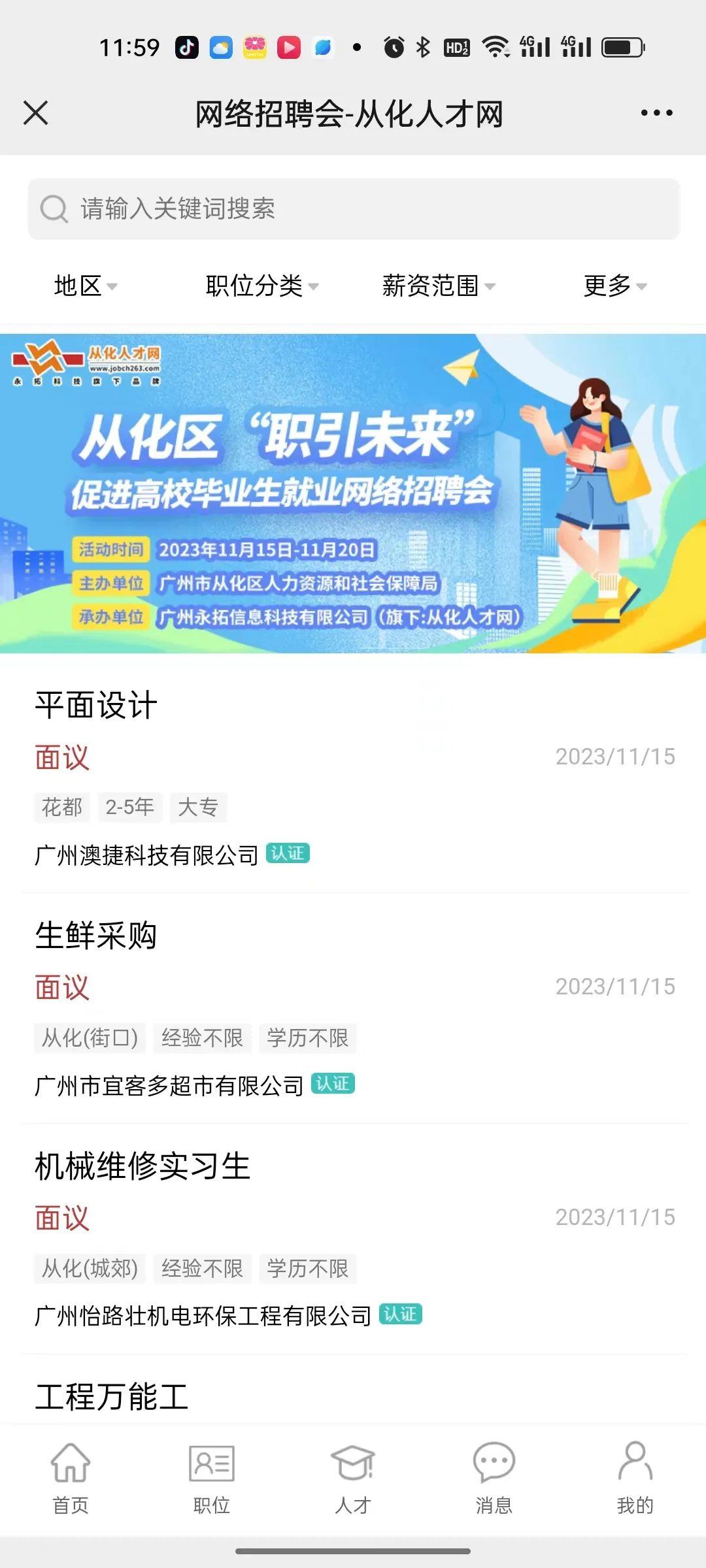The height and width of the screenshot is (1568, 706).
Task: Expand the 职位分类 filter dropdown
Action: coord(261,286)
